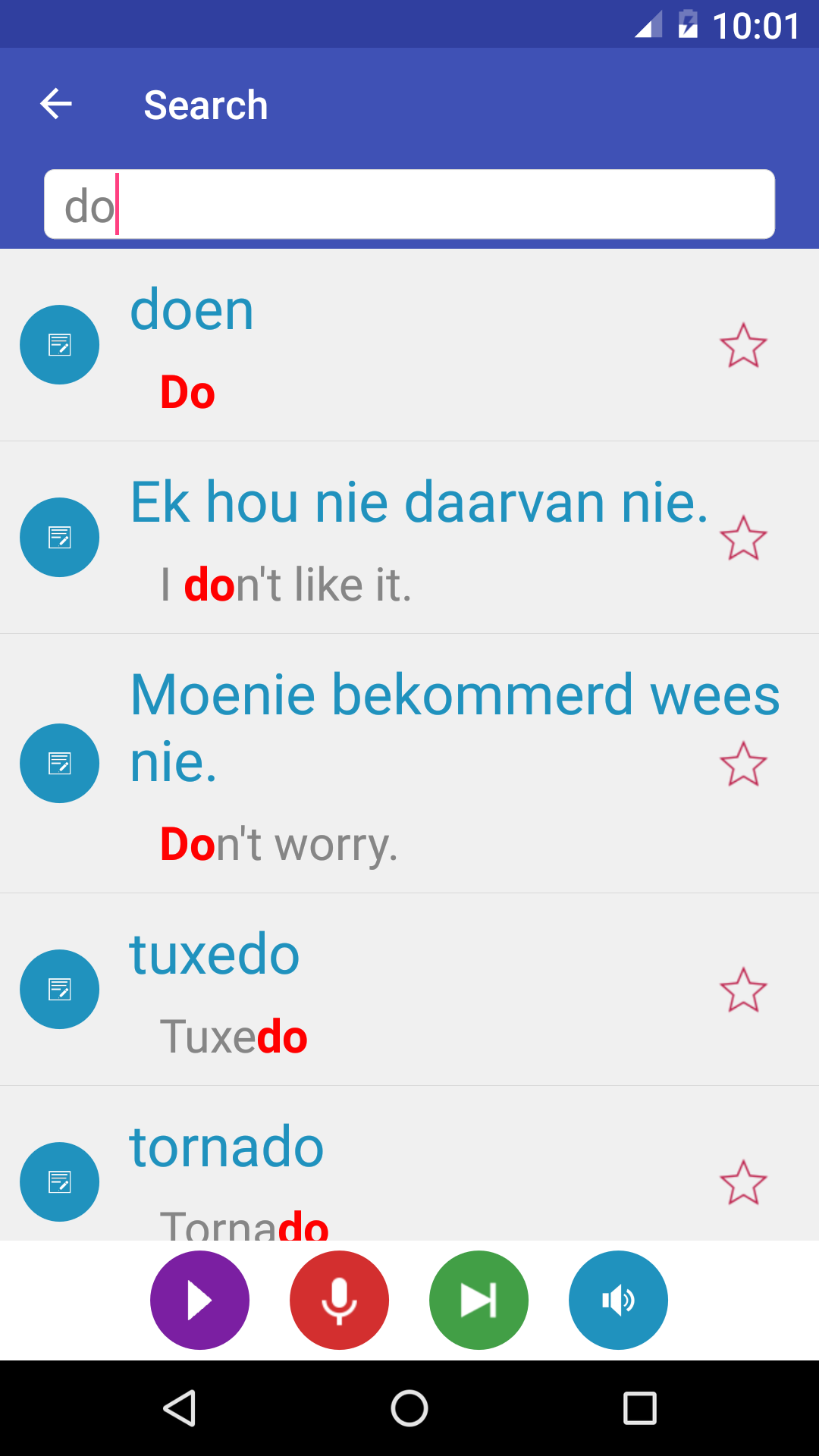Skip to next with the green button
The image size is (819, 1456).
(479, 1300)
